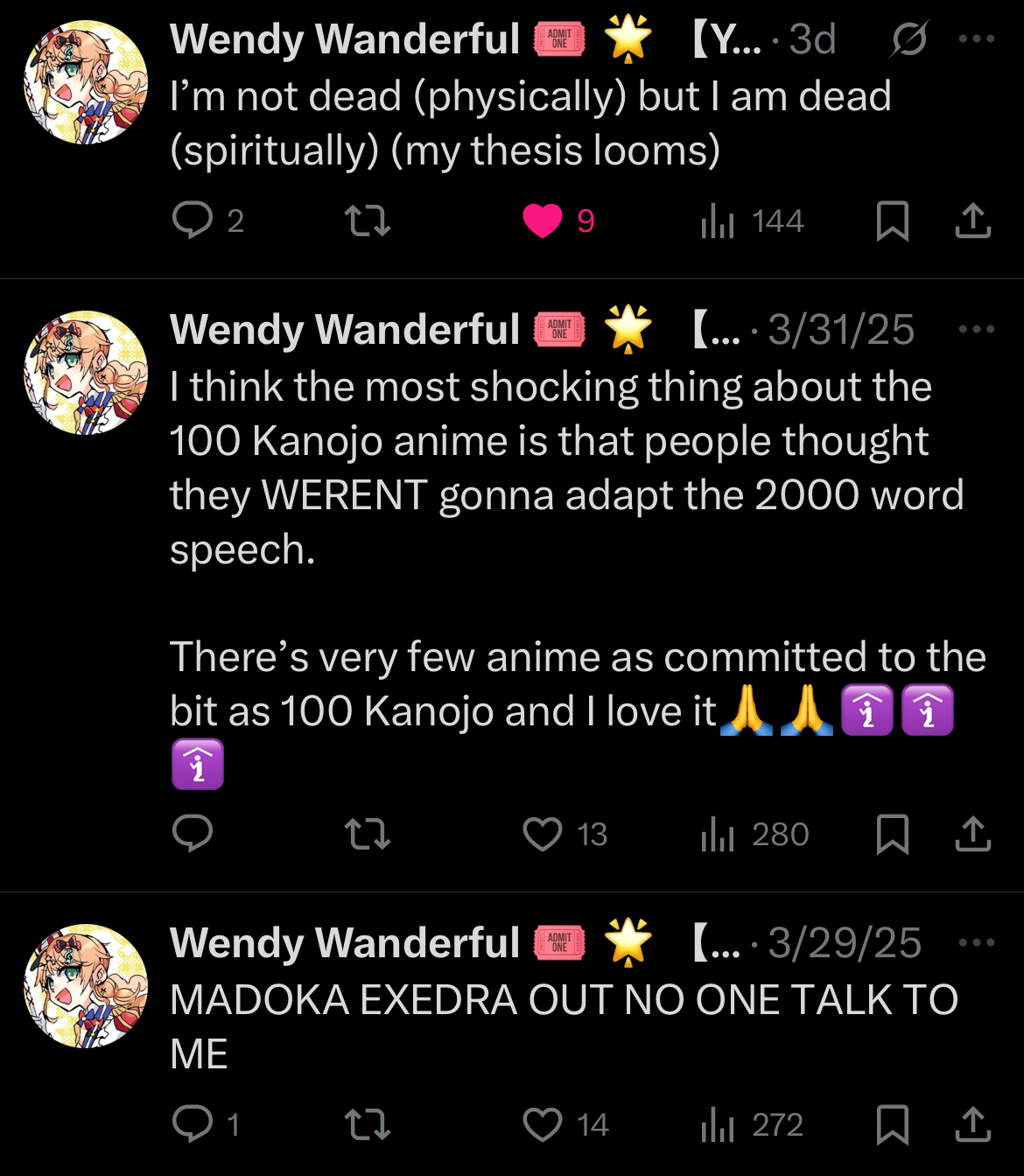Viewport: 1024px width, 1176px height.
Task: Bookmark the 100 Kanojo anime post
Action: coord(892,834)
